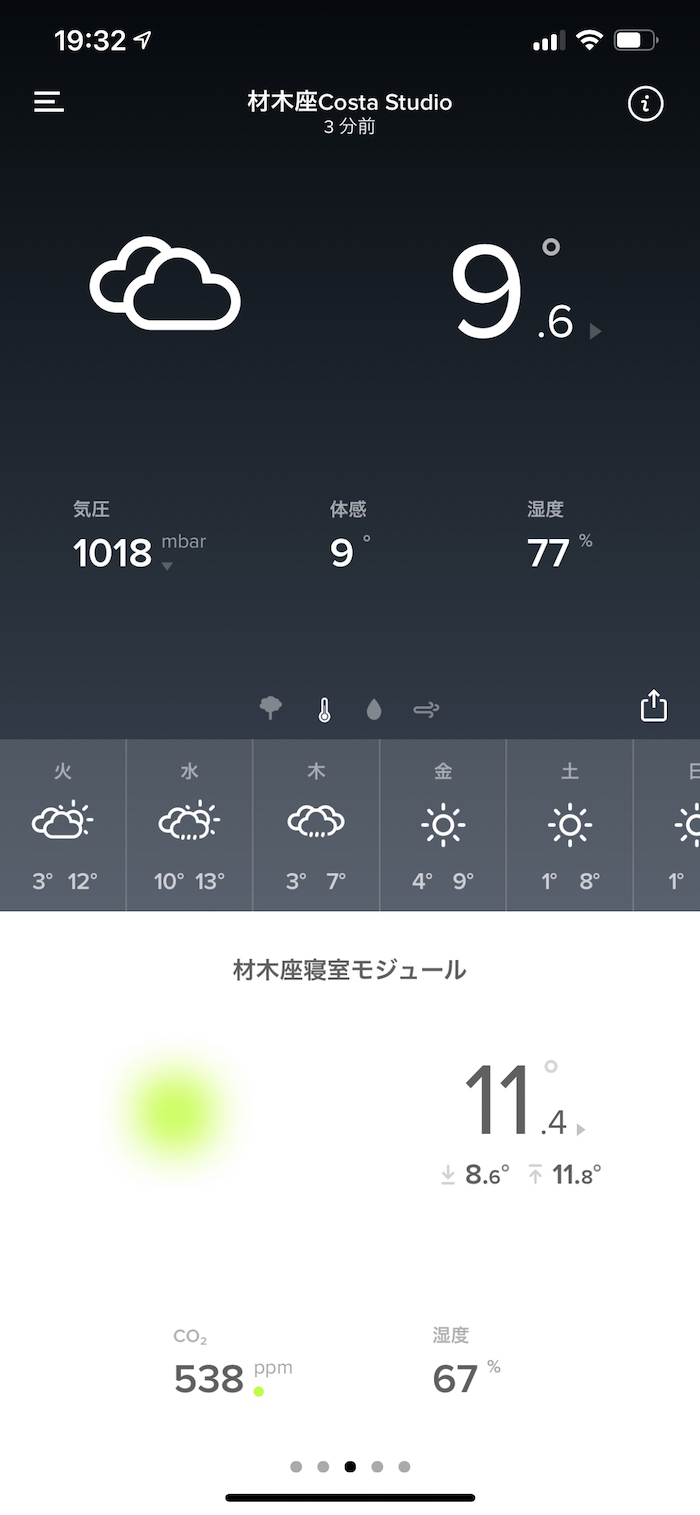The width and height of the screenshot is (700, 1515).
Task: Switch to the air quality tree view
Action: [x=270, y=708]
